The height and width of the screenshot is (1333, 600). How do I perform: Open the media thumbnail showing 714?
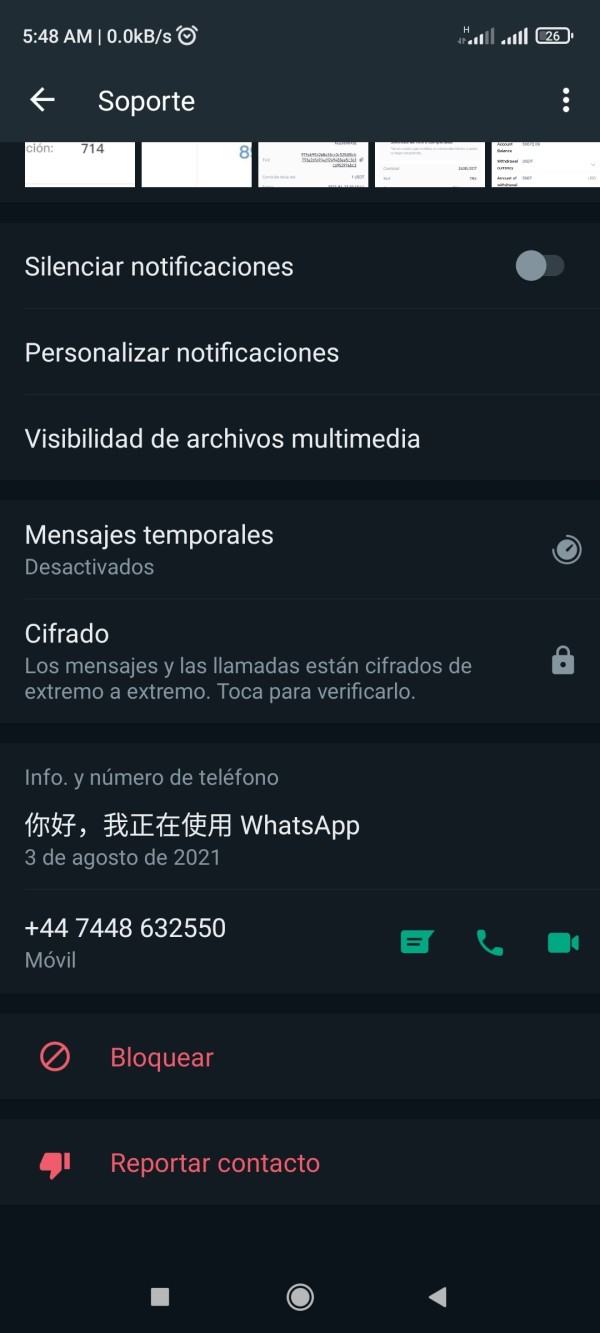click(x=80, y=165)
